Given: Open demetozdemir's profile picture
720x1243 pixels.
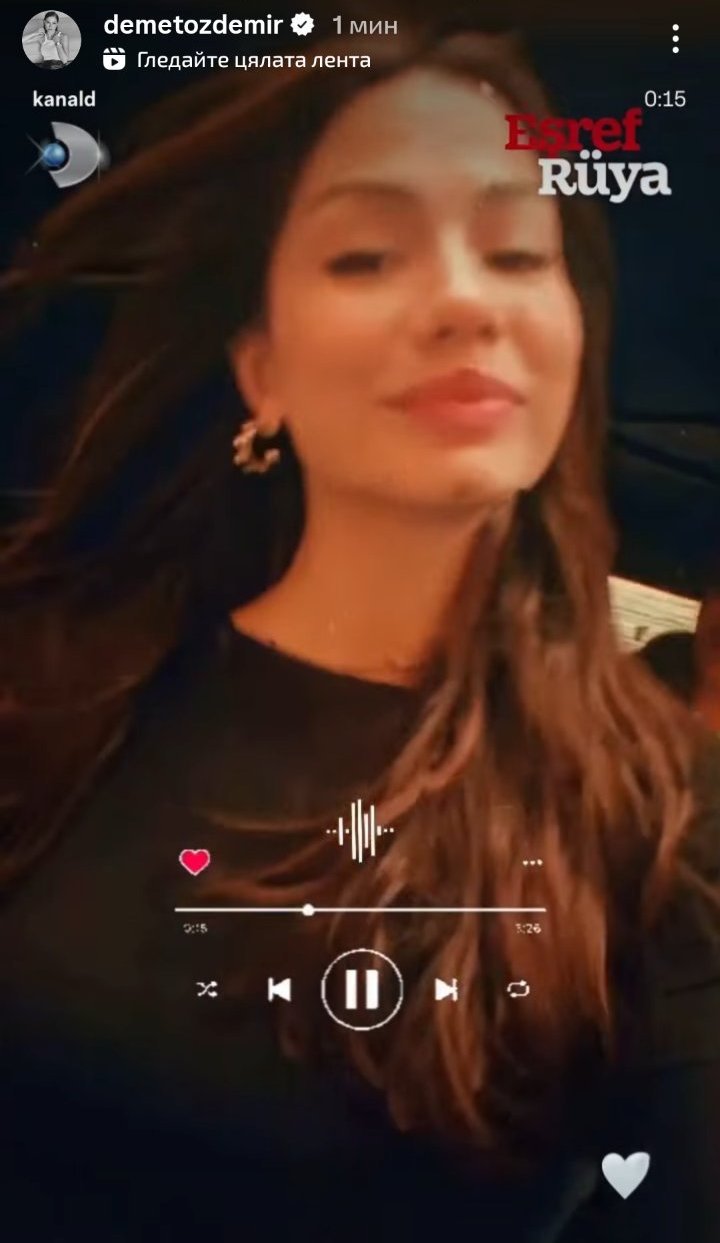Looking at the screenshot, I should (x=51, y=40).
